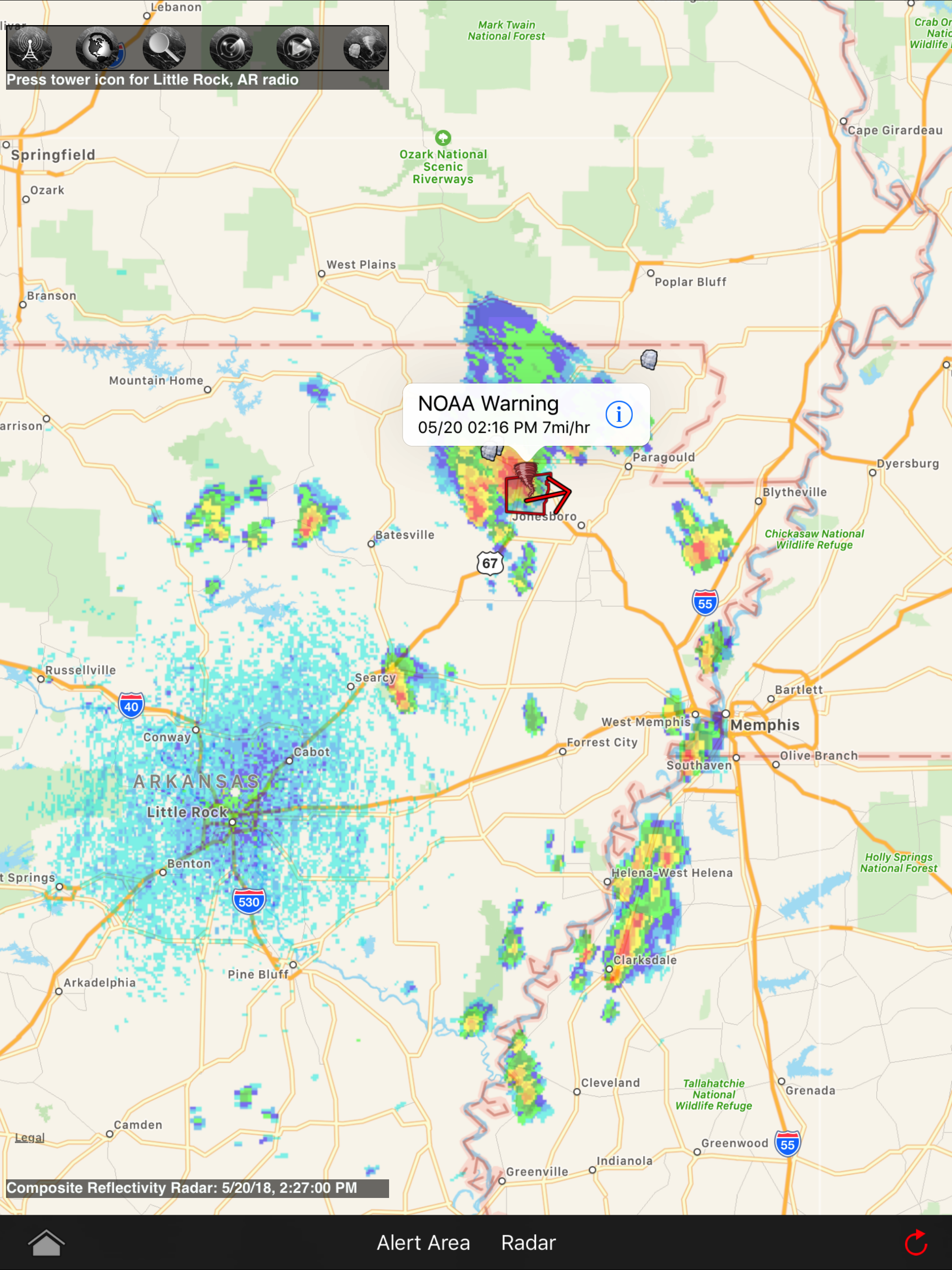
Task: Open NOAA Warning info details
Action: click(618, 415)
